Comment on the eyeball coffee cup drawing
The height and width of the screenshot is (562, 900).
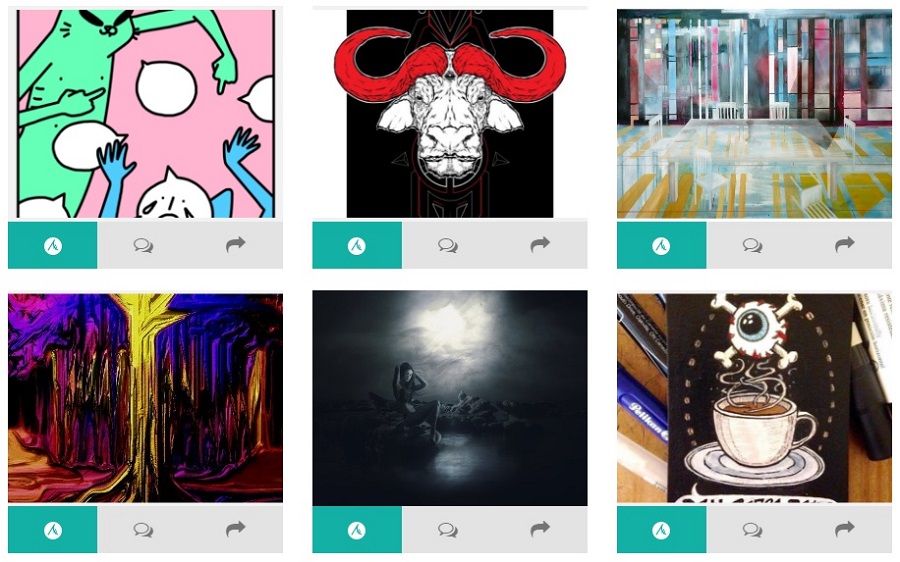[x=752, y=529]
